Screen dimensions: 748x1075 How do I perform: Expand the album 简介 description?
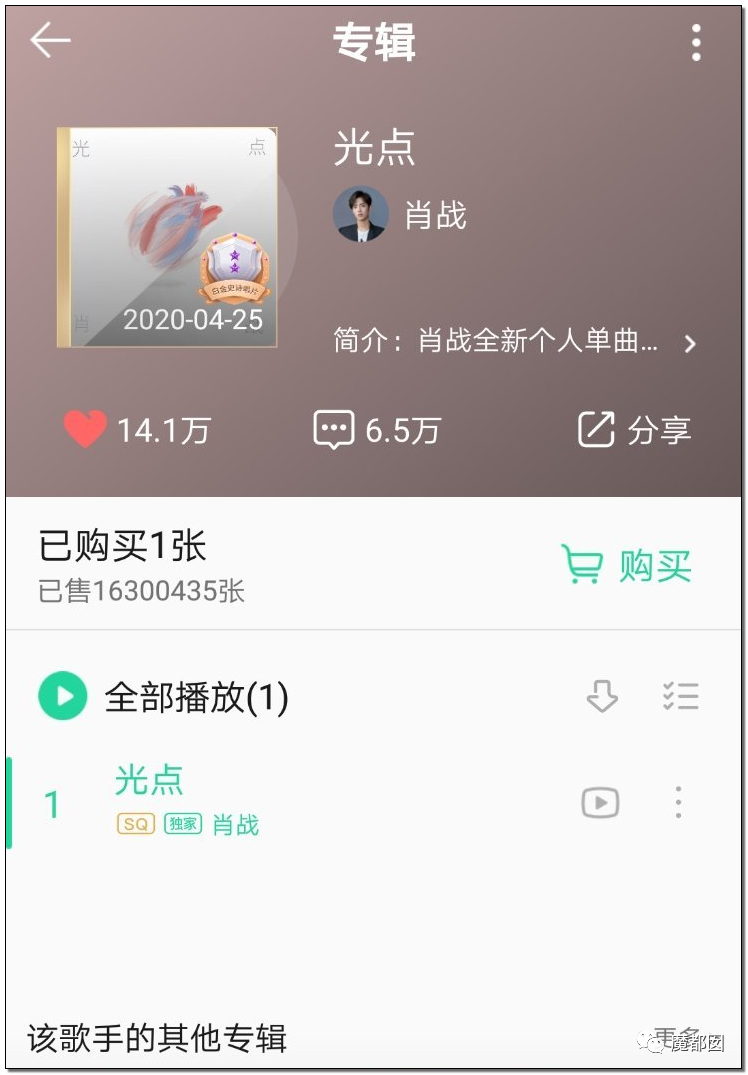point(515,342)
